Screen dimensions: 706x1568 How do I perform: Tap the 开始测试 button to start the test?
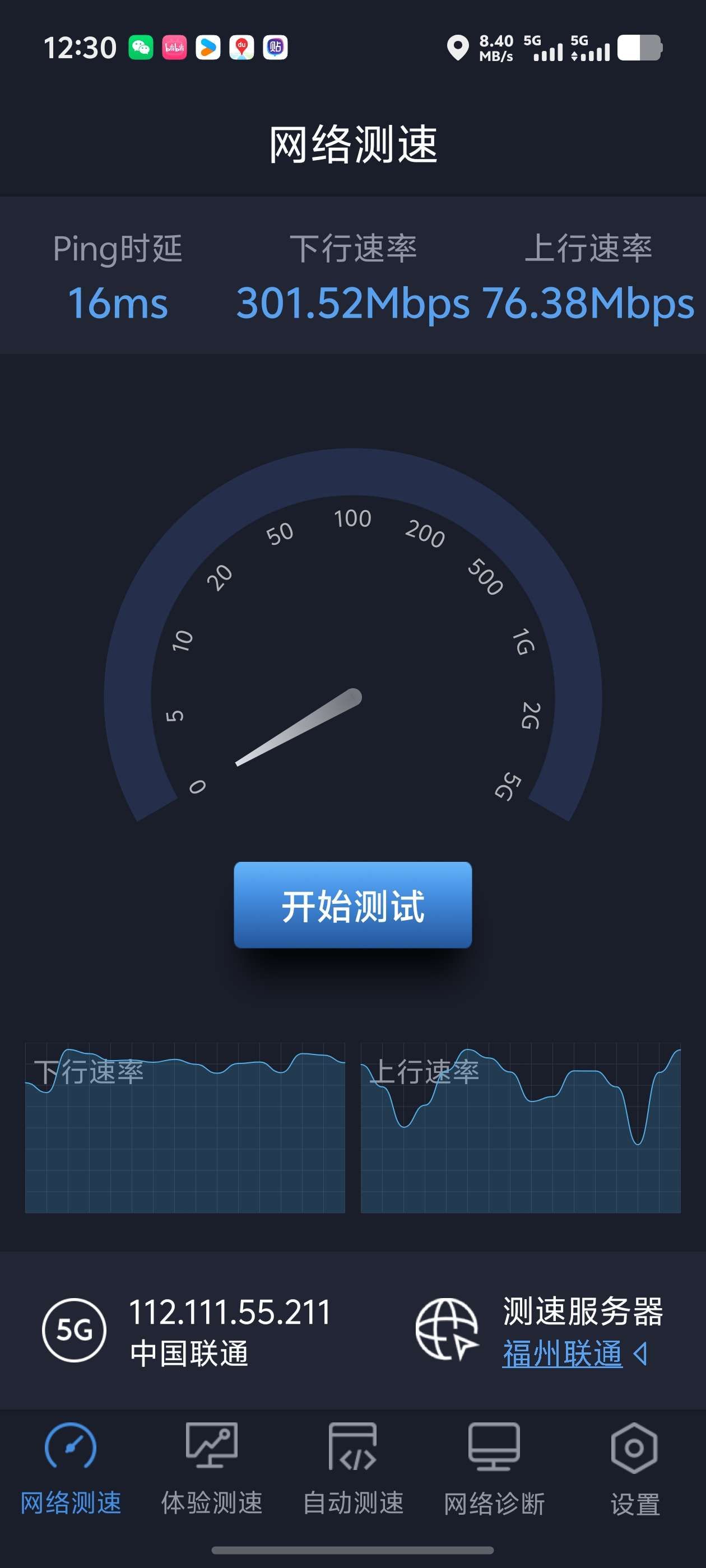(x=352, y=904)
